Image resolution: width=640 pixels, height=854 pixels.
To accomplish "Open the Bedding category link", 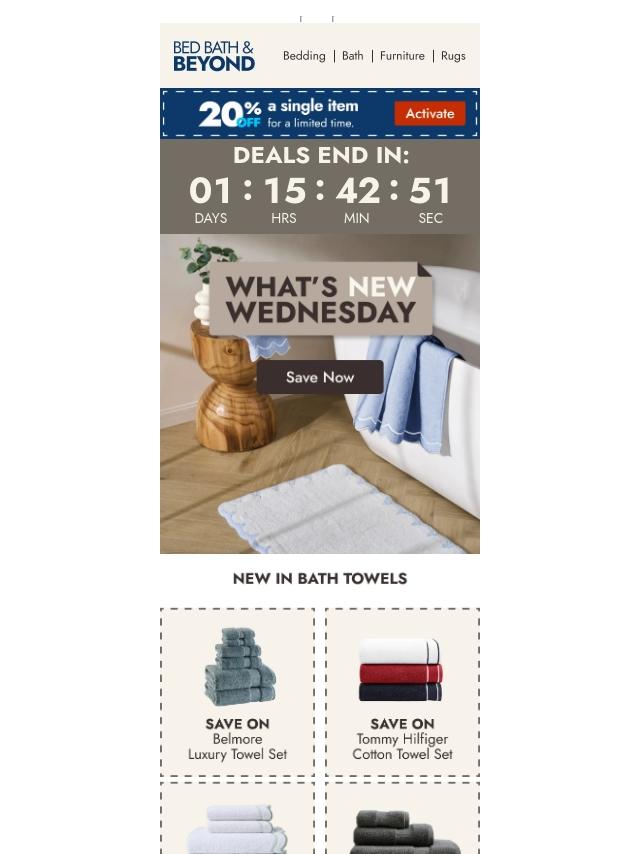I will click(304, 56).
